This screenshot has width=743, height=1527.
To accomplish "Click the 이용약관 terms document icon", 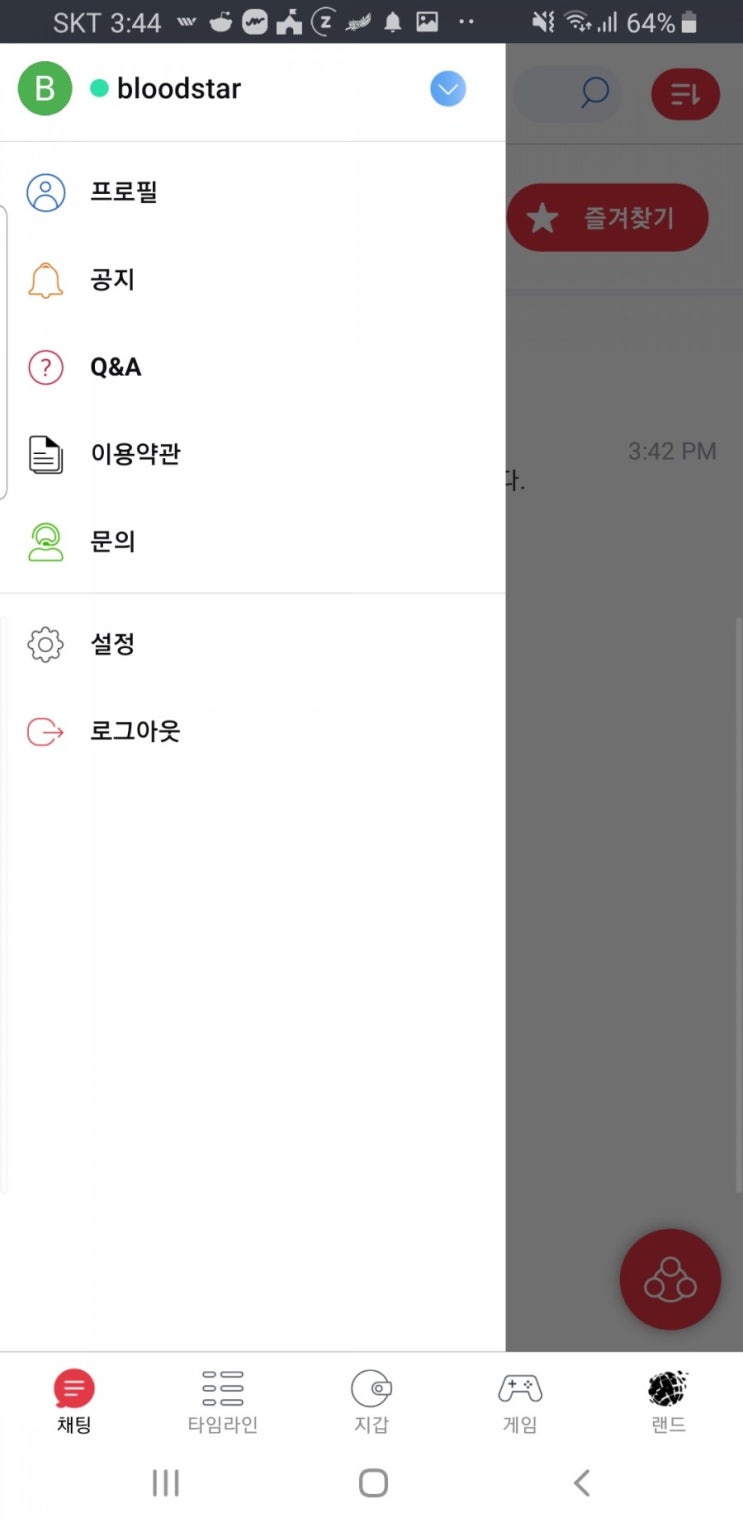I will point(44,454).
